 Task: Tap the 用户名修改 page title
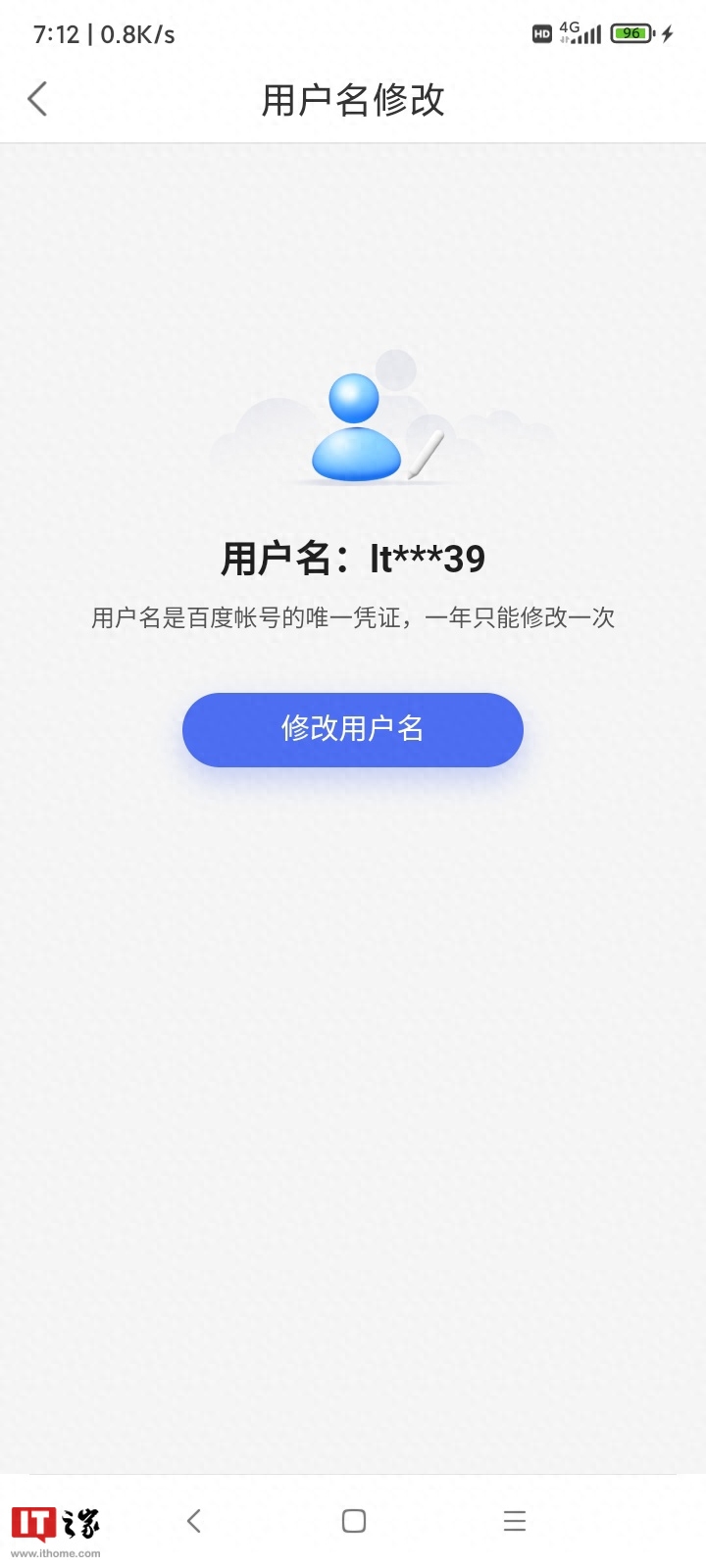point(353,99)
